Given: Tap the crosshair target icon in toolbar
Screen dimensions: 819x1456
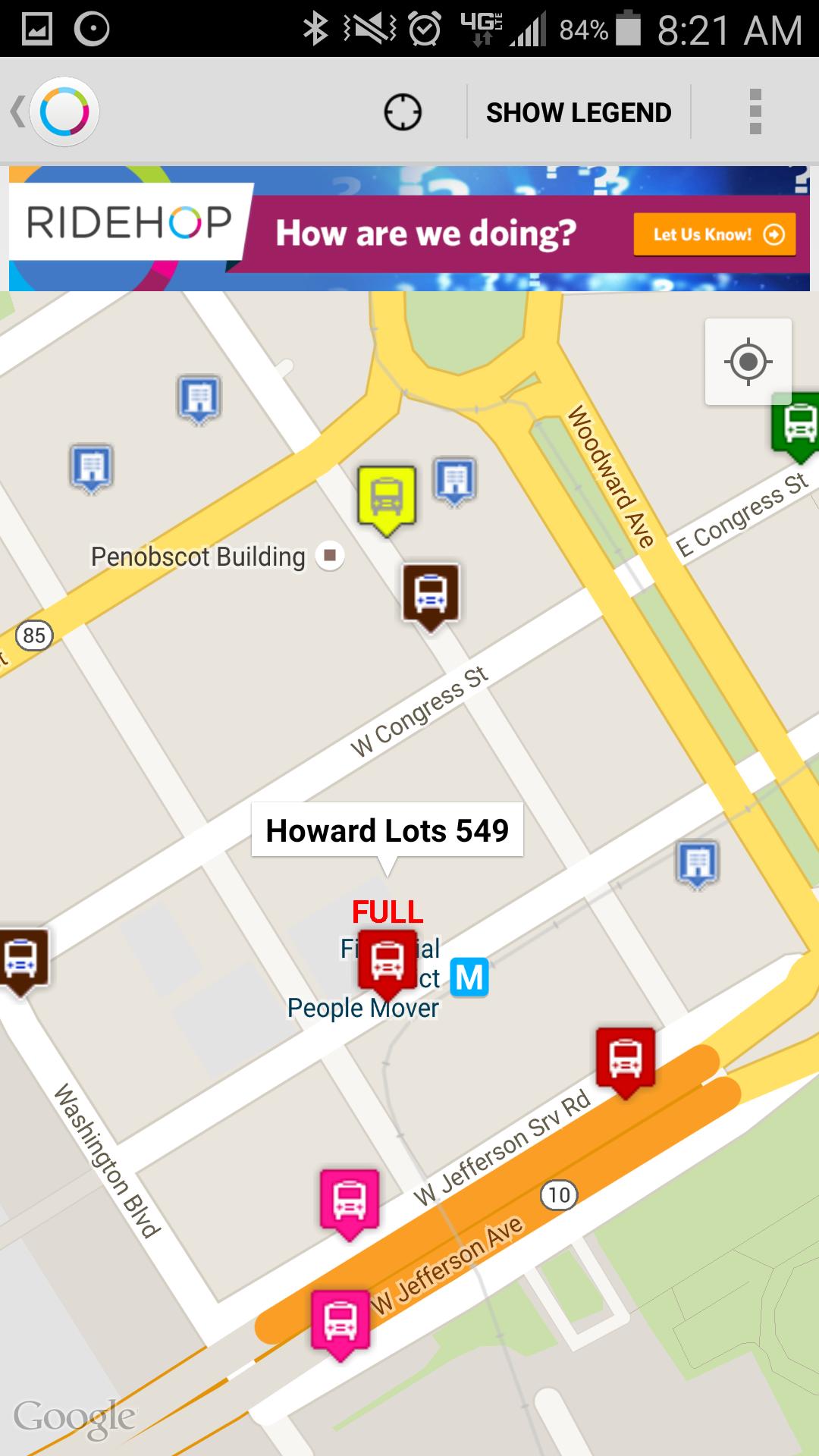Looking at the screenshot, I should pyautogui.click(x=402, y=112).
